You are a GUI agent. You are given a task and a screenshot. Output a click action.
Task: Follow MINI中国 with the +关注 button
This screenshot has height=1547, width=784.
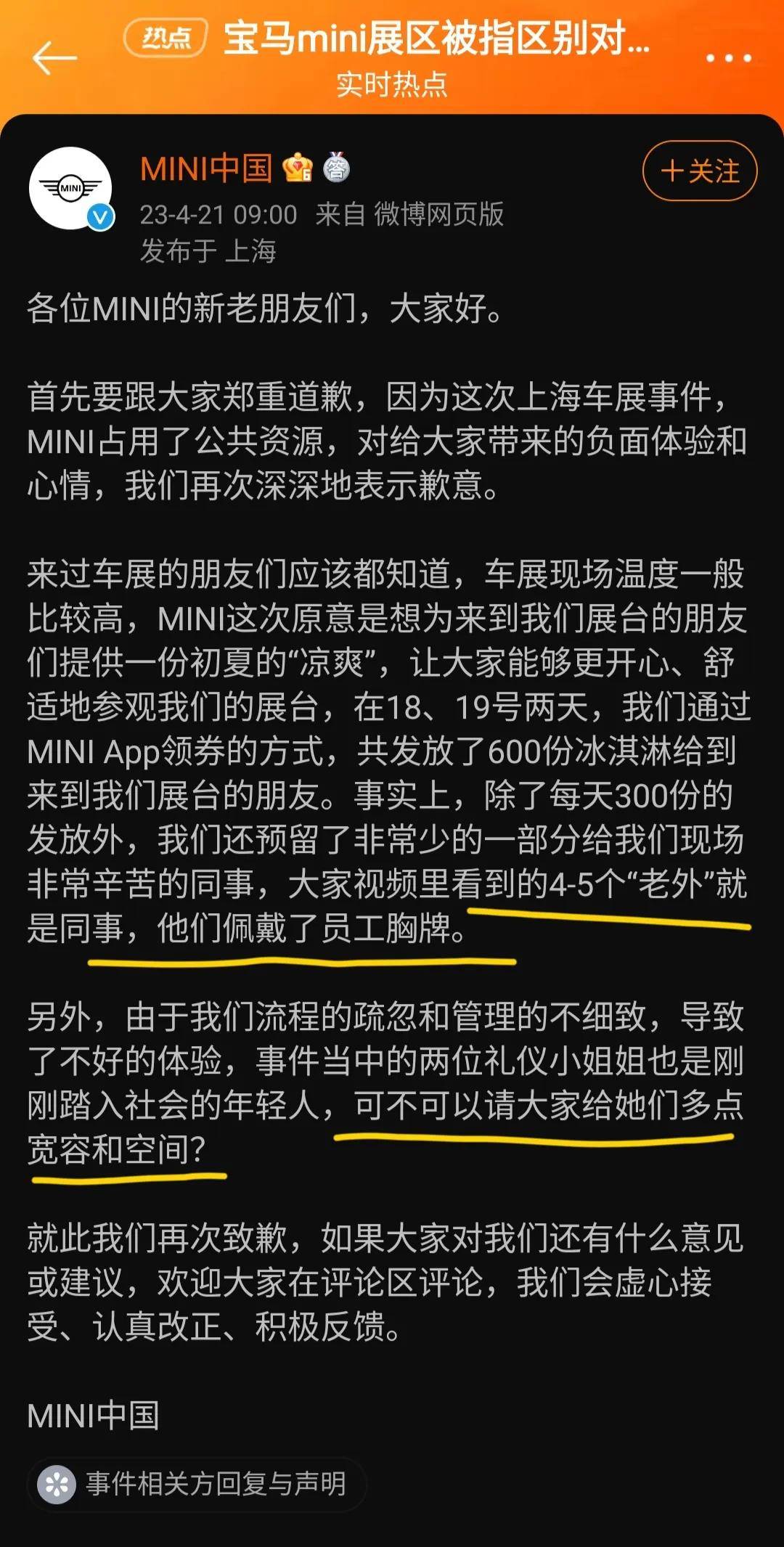click(700, 171)
